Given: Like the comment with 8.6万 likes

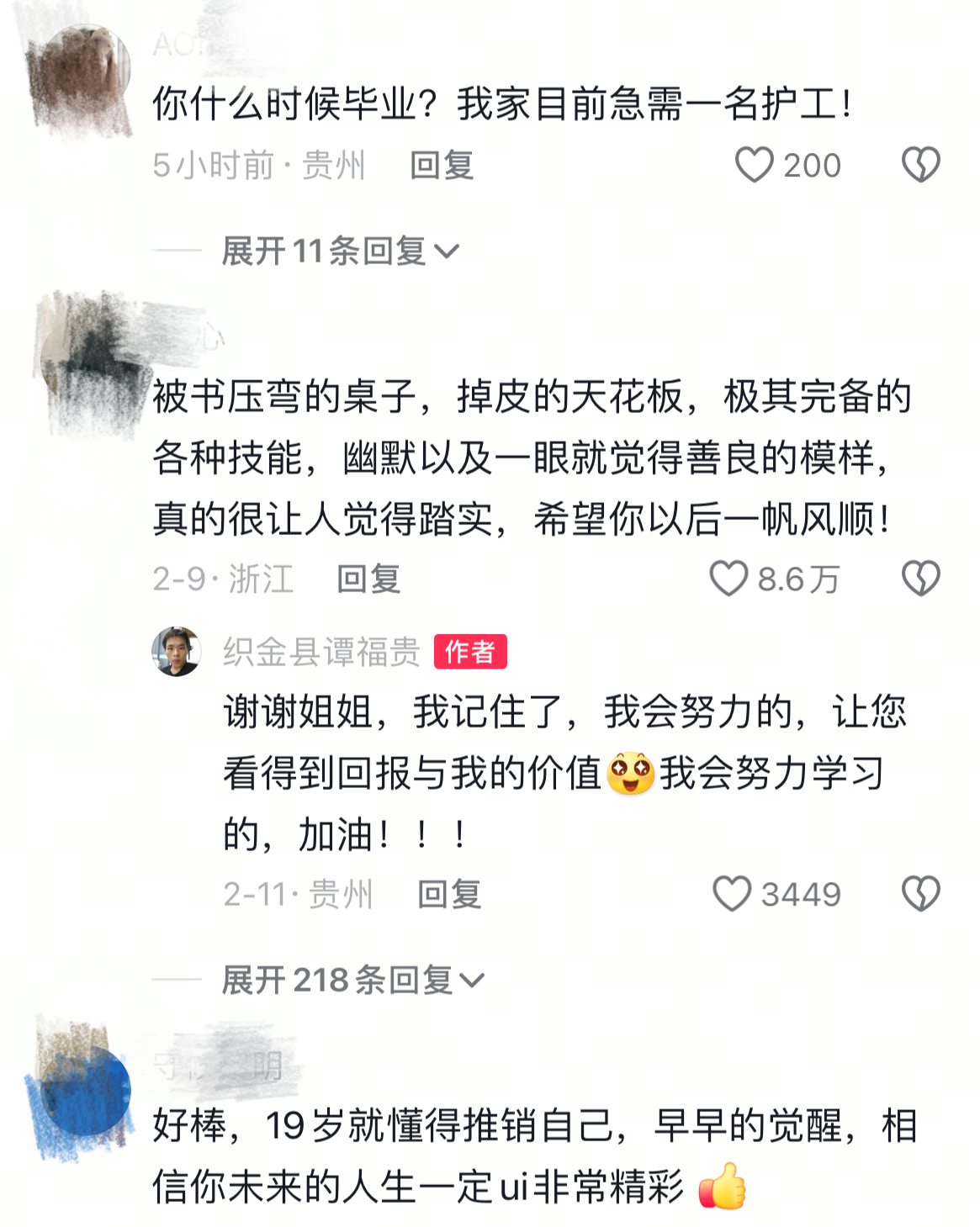Looking at the screenshot, I should click(728, 579).
